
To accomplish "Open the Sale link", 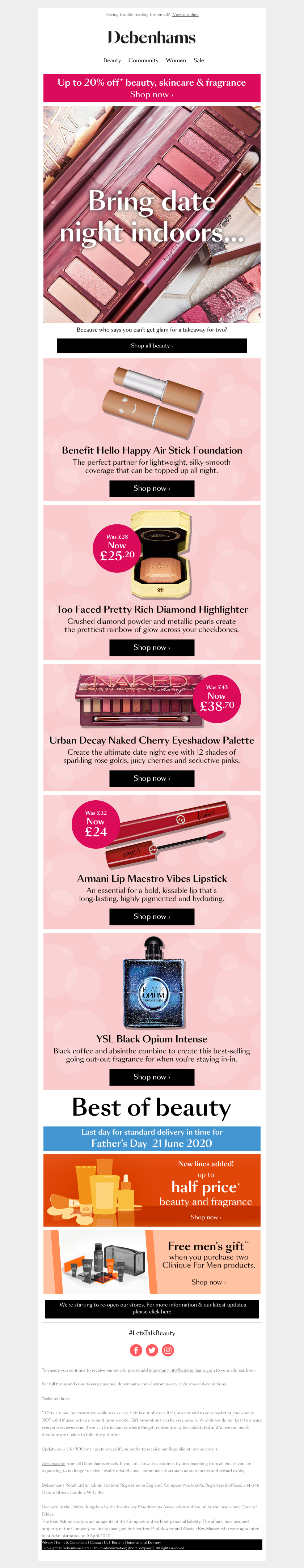I will click(x=199, y=60).
